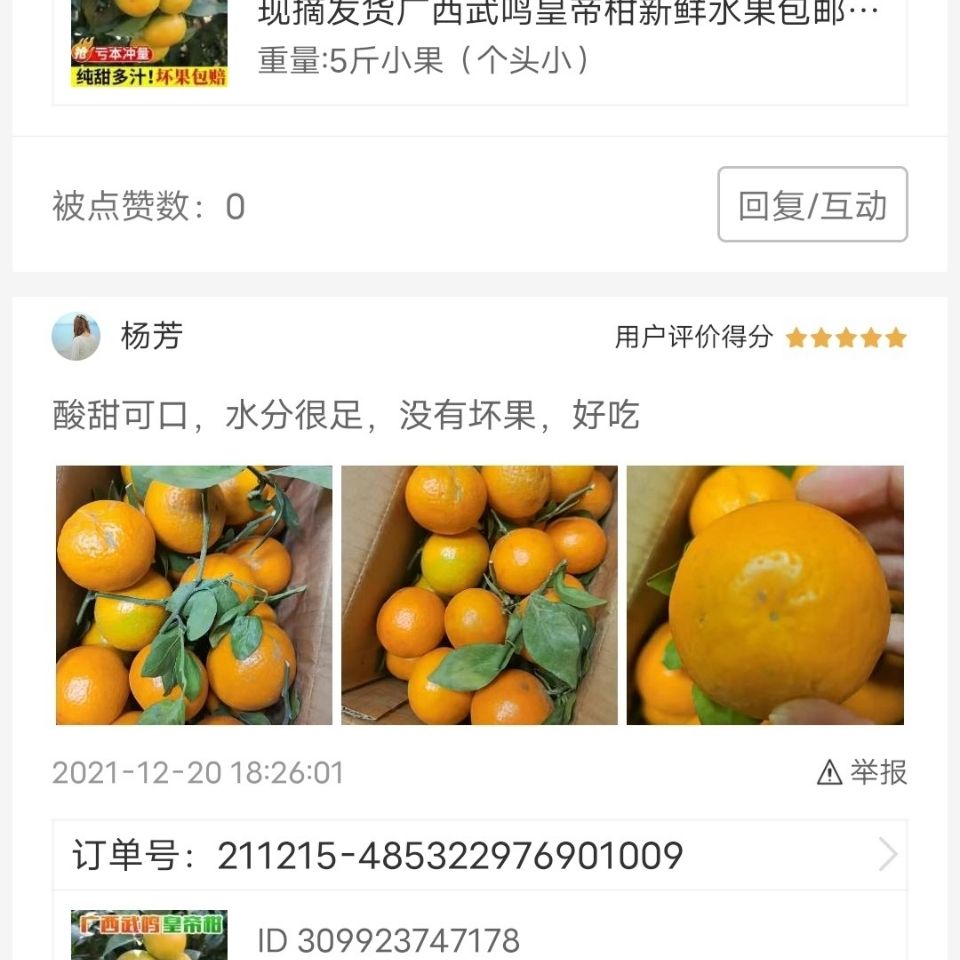This screenshot has height=960, width=960.
Task: Open the first orange photo in 杨芳's review
Action: click(x=194, y=595)
